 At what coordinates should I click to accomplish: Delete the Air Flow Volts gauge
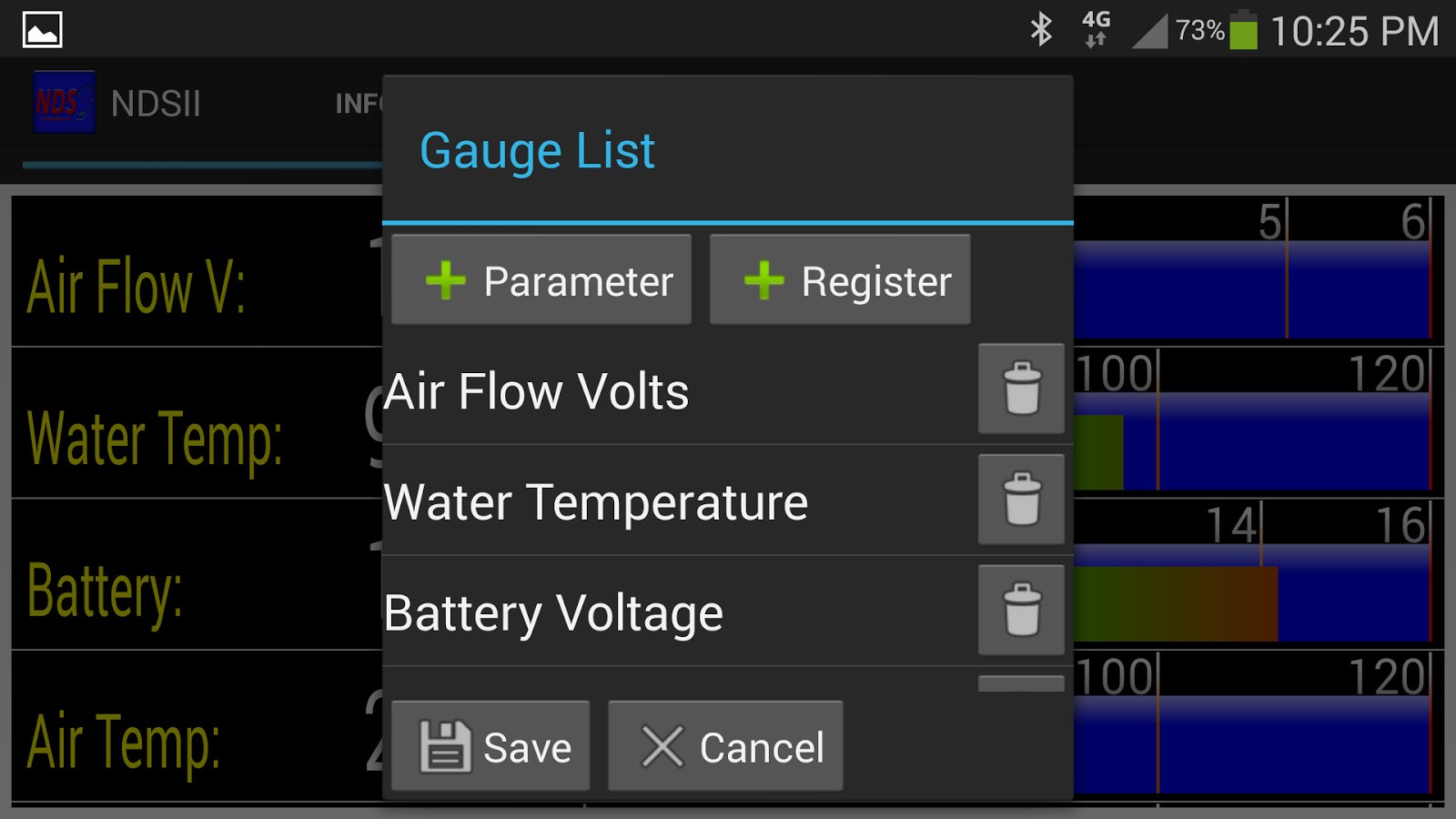point(1021,389)
